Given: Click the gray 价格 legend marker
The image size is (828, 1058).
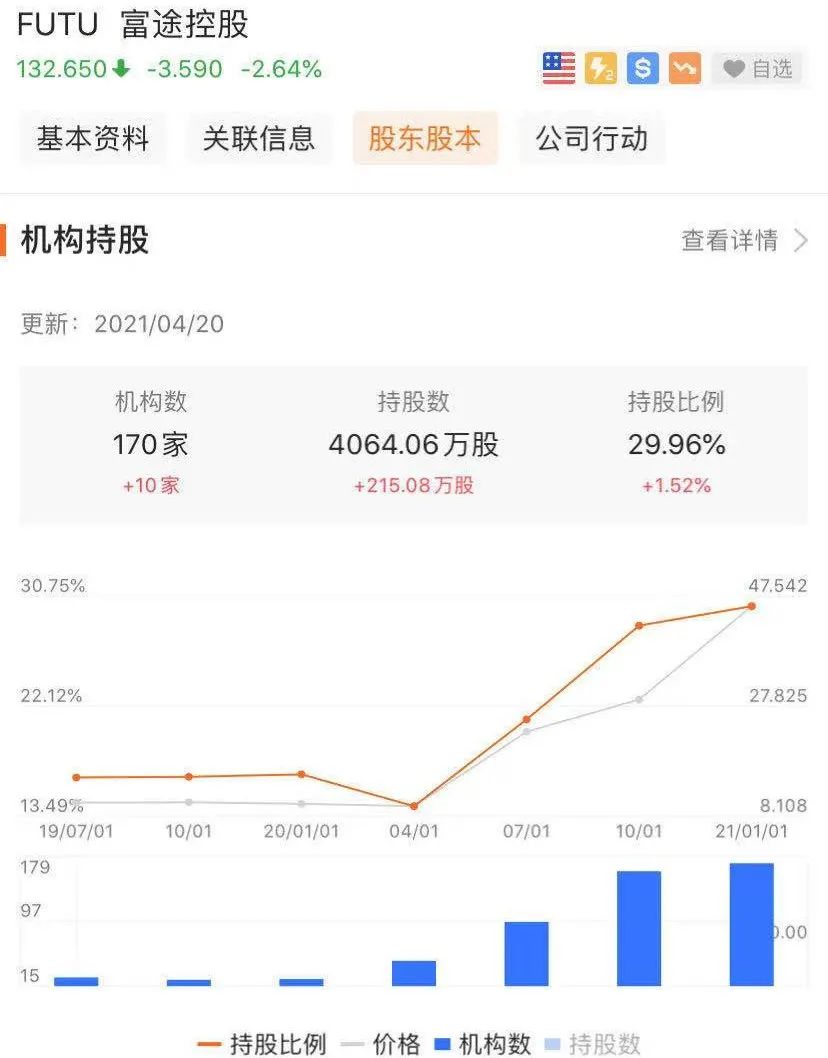Looking at the screenshot, I should point(355,1043).
